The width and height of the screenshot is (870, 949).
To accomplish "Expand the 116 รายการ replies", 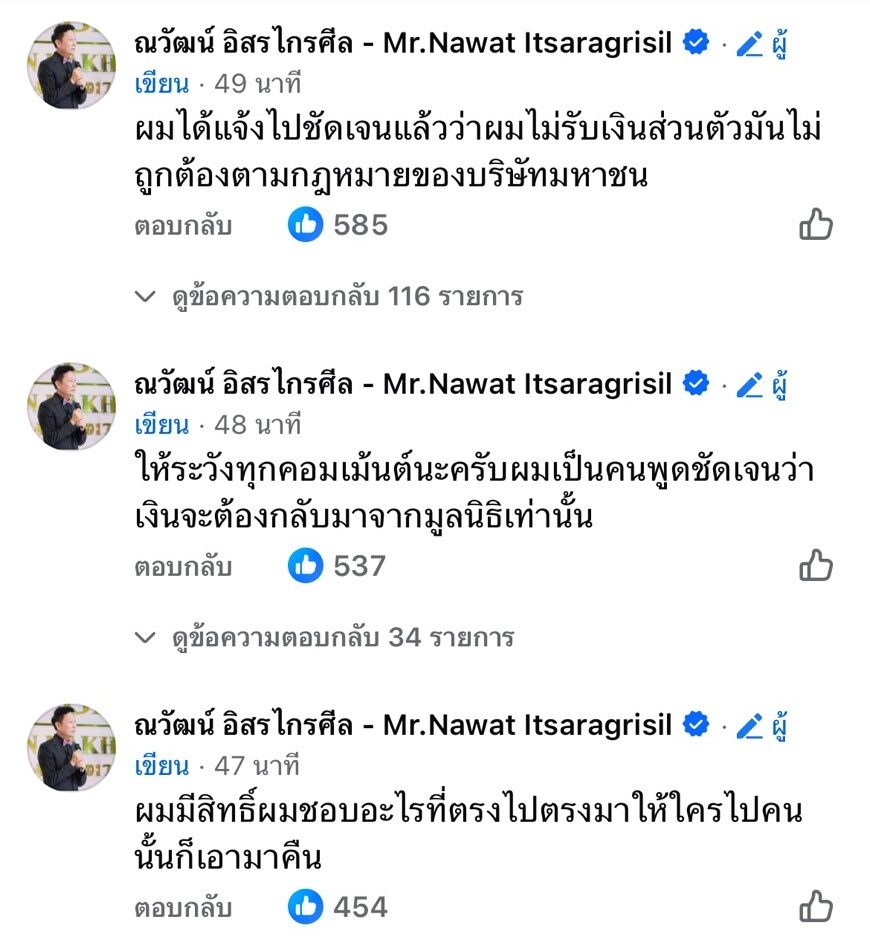I will [x=329, y=296].
